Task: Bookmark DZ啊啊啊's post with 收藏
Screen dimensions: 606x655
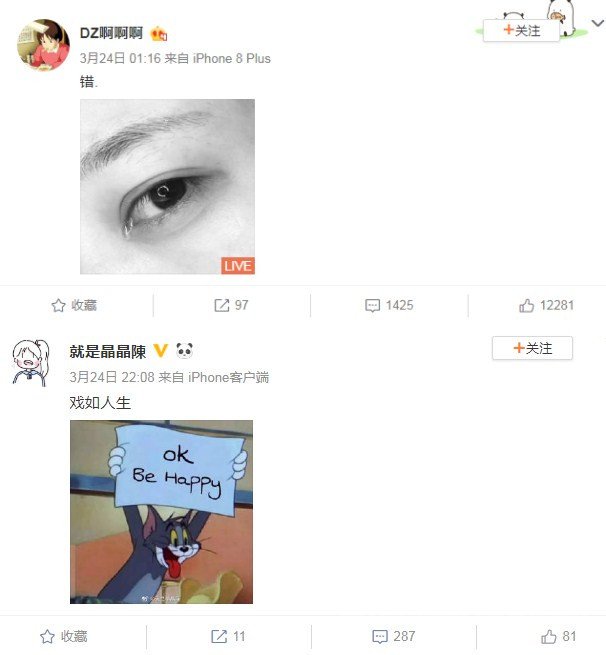Action: (75, 305)
